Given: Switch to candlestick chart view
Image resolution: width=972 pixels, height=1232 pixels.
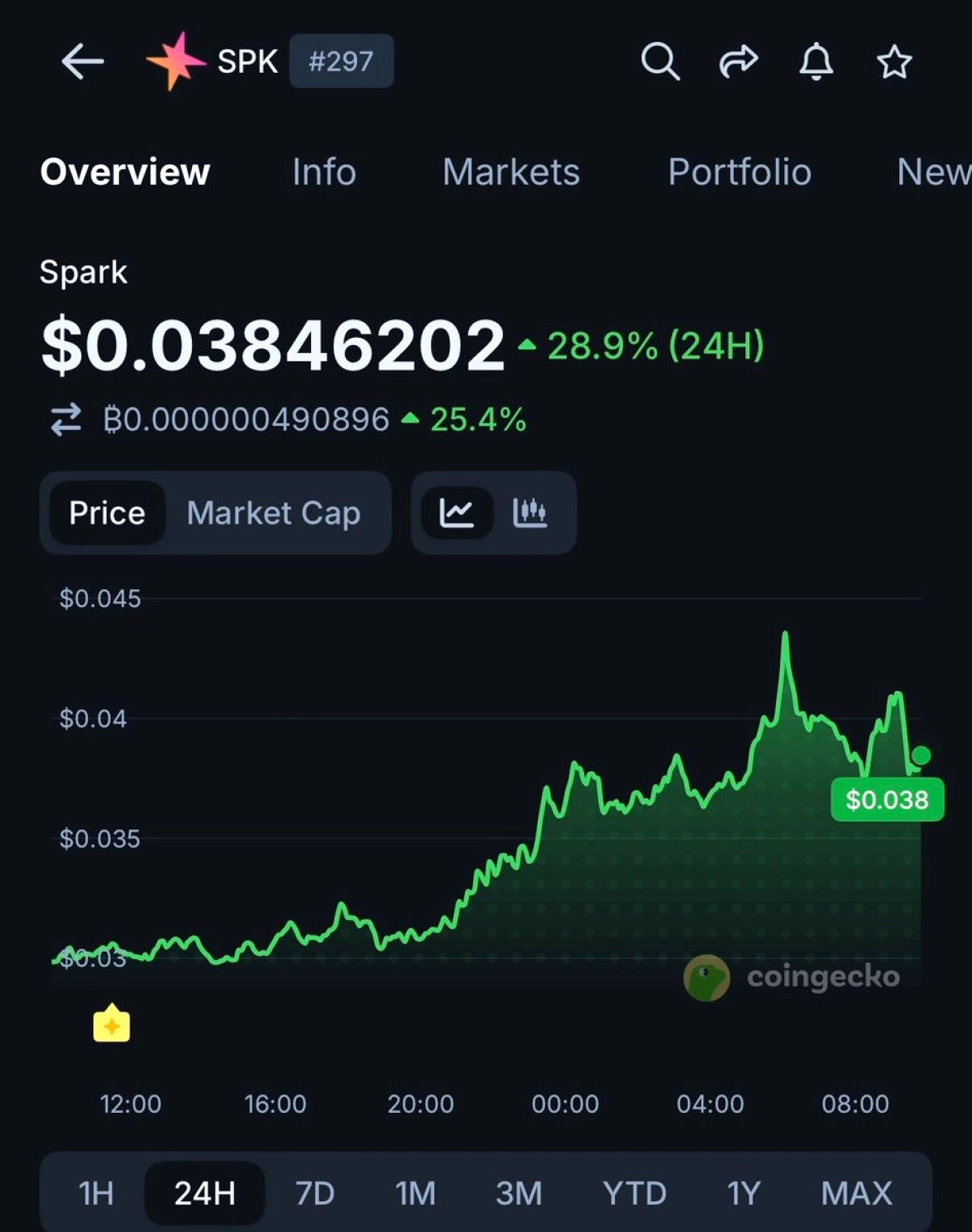Looking at the screenshot, I should 530,513.
